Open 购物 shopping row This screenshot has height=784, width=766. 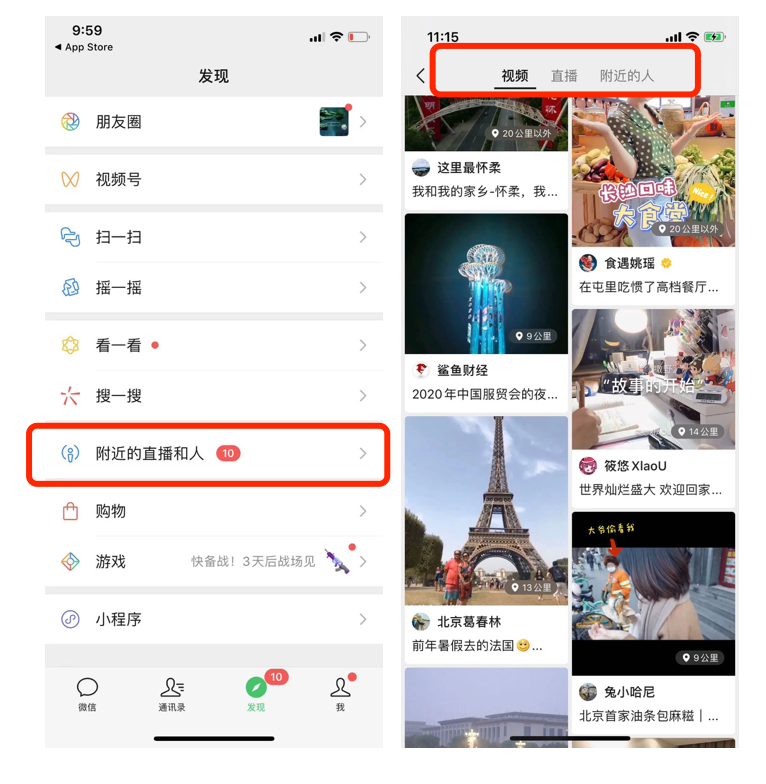click(x=213, y=511)
